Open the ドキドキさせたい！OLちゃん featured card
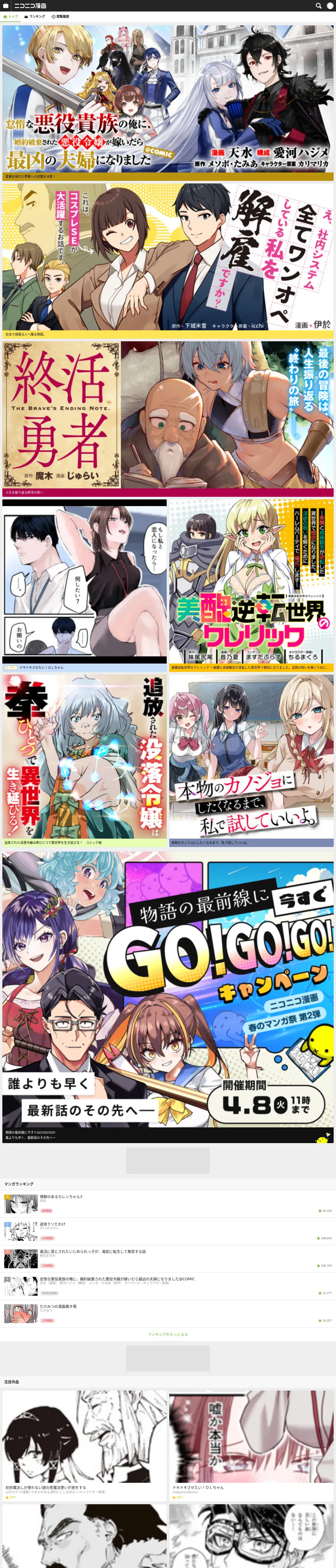Screen dimensions: 336x1568 pyautogui.click(x=251, y=1446)
